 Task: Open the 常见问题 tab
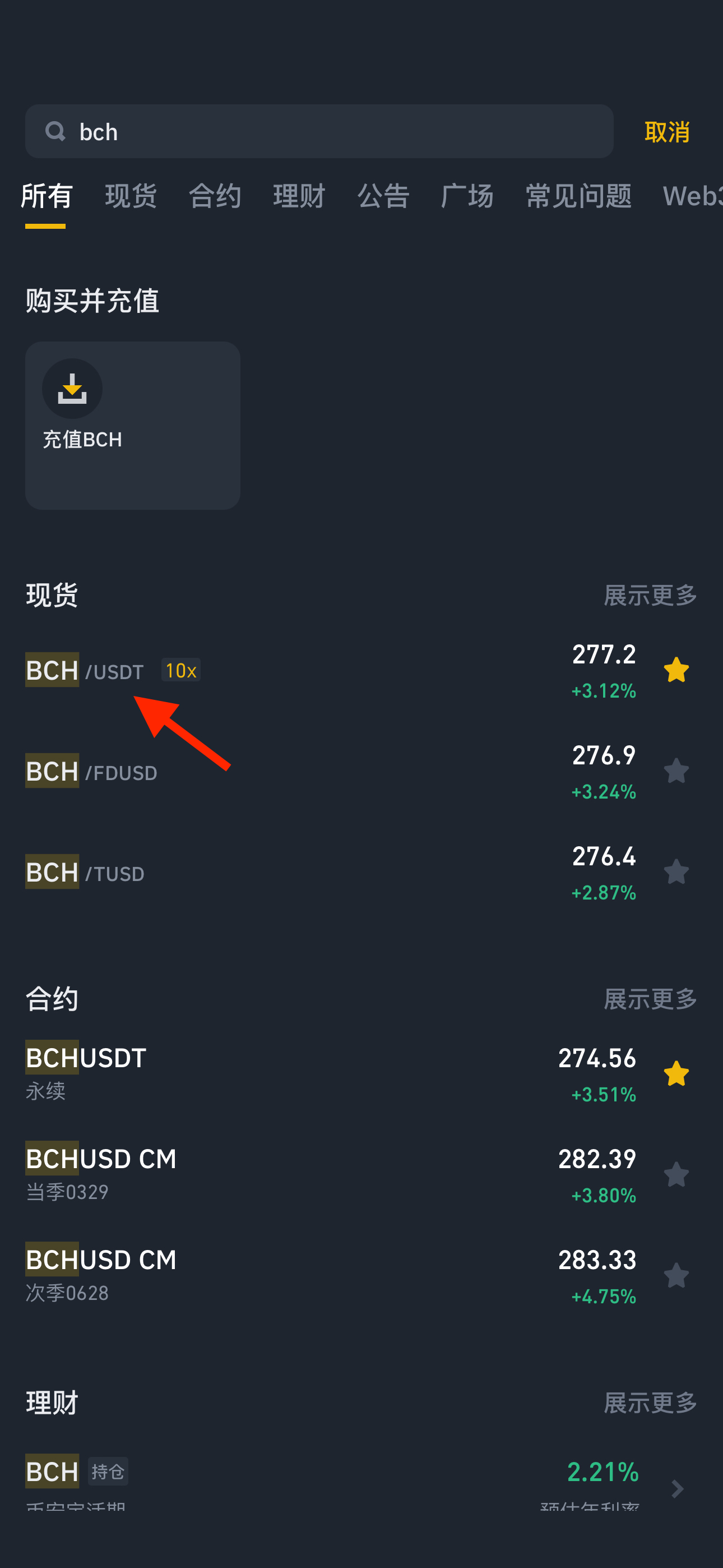point(579,196)
